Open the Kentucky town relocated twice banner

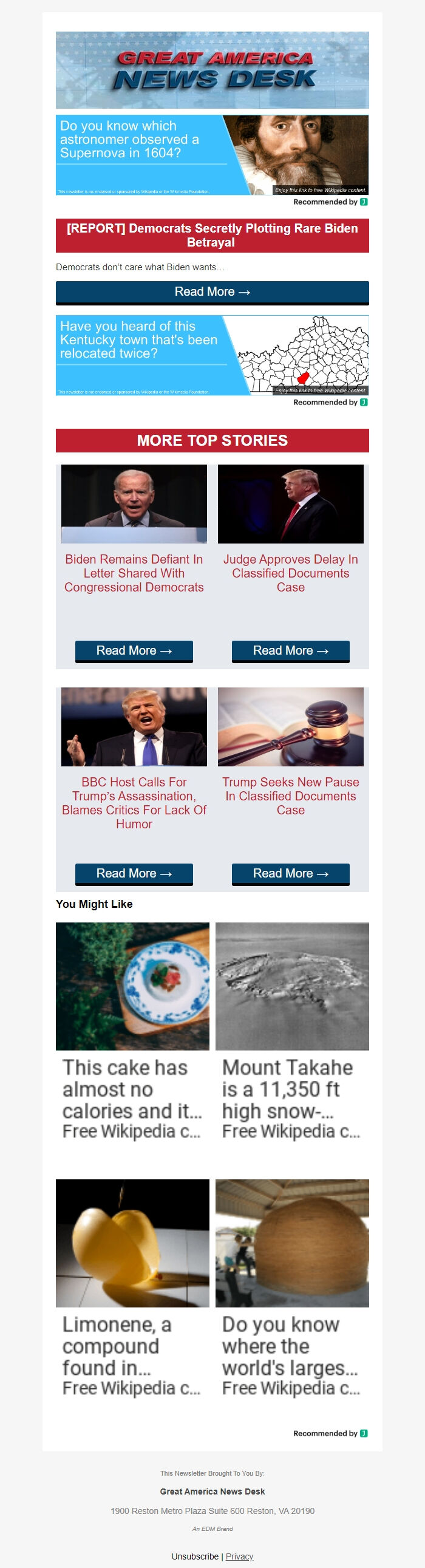(x=212, y=355)
